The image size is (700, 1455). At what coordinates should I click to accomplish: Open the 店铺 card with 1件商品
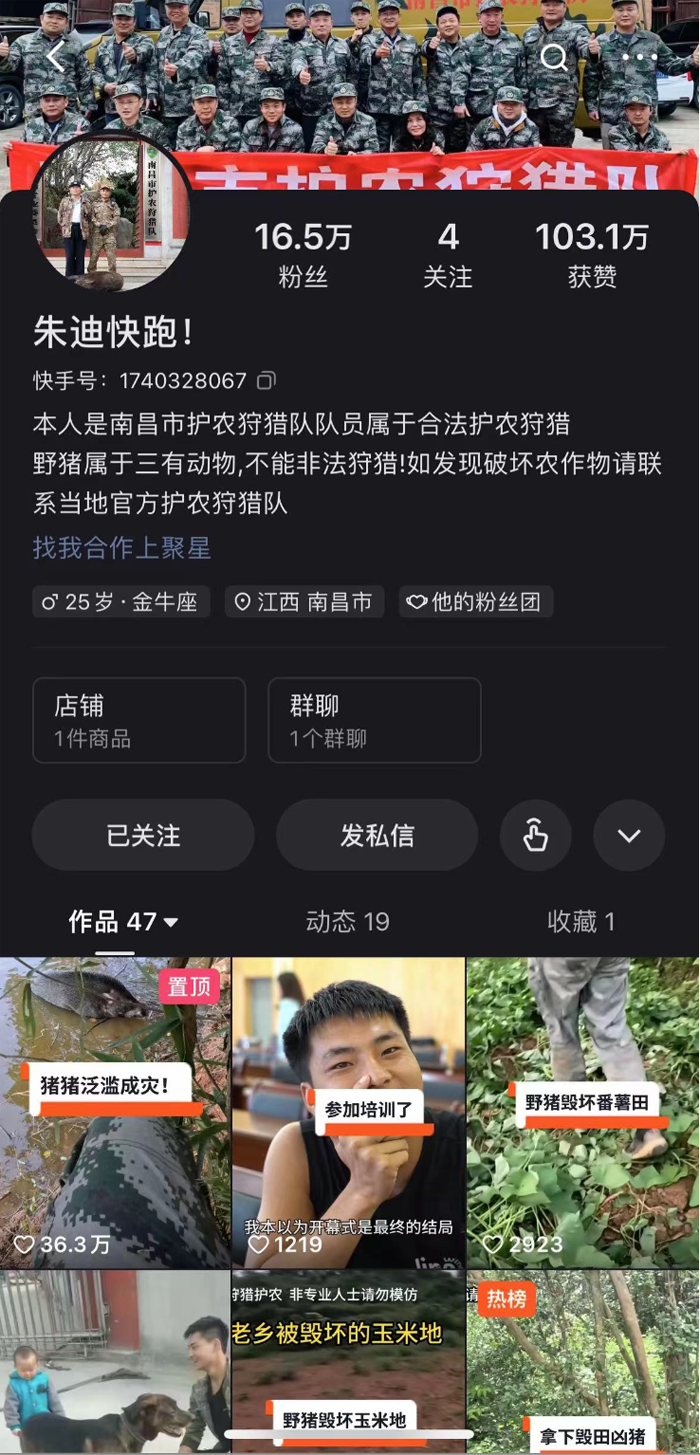(x=139, y=721)
